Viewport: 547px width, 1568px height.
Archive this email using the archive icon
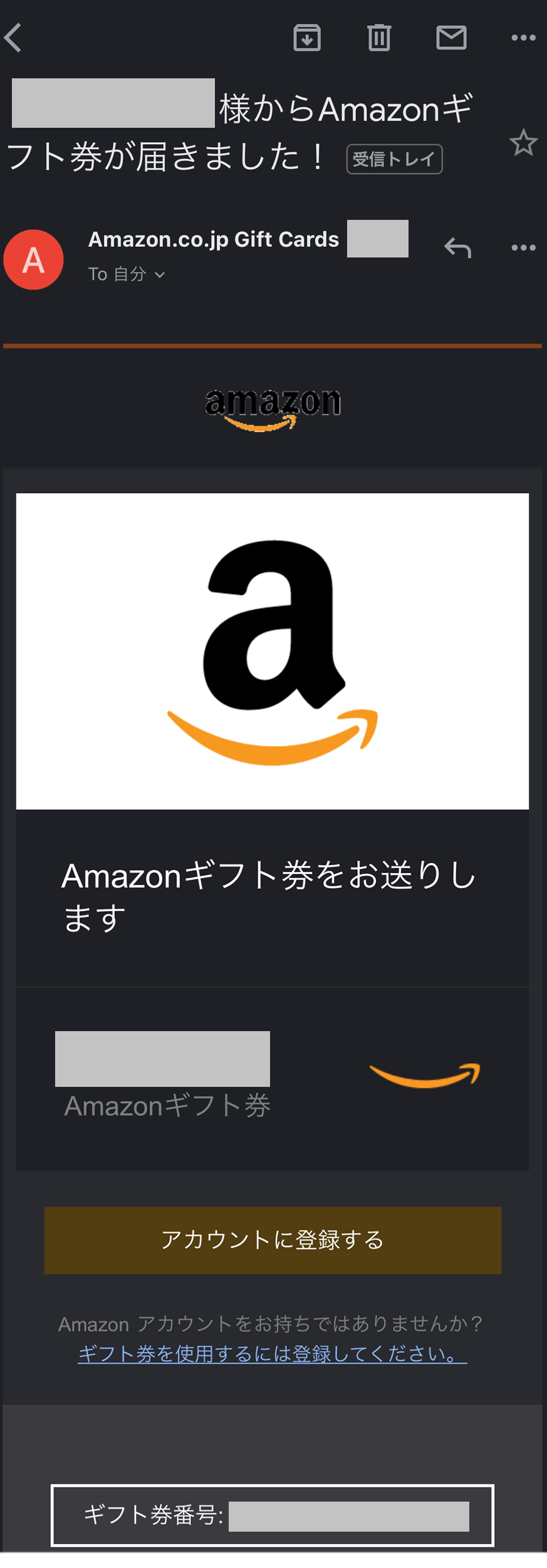(306, 38)
